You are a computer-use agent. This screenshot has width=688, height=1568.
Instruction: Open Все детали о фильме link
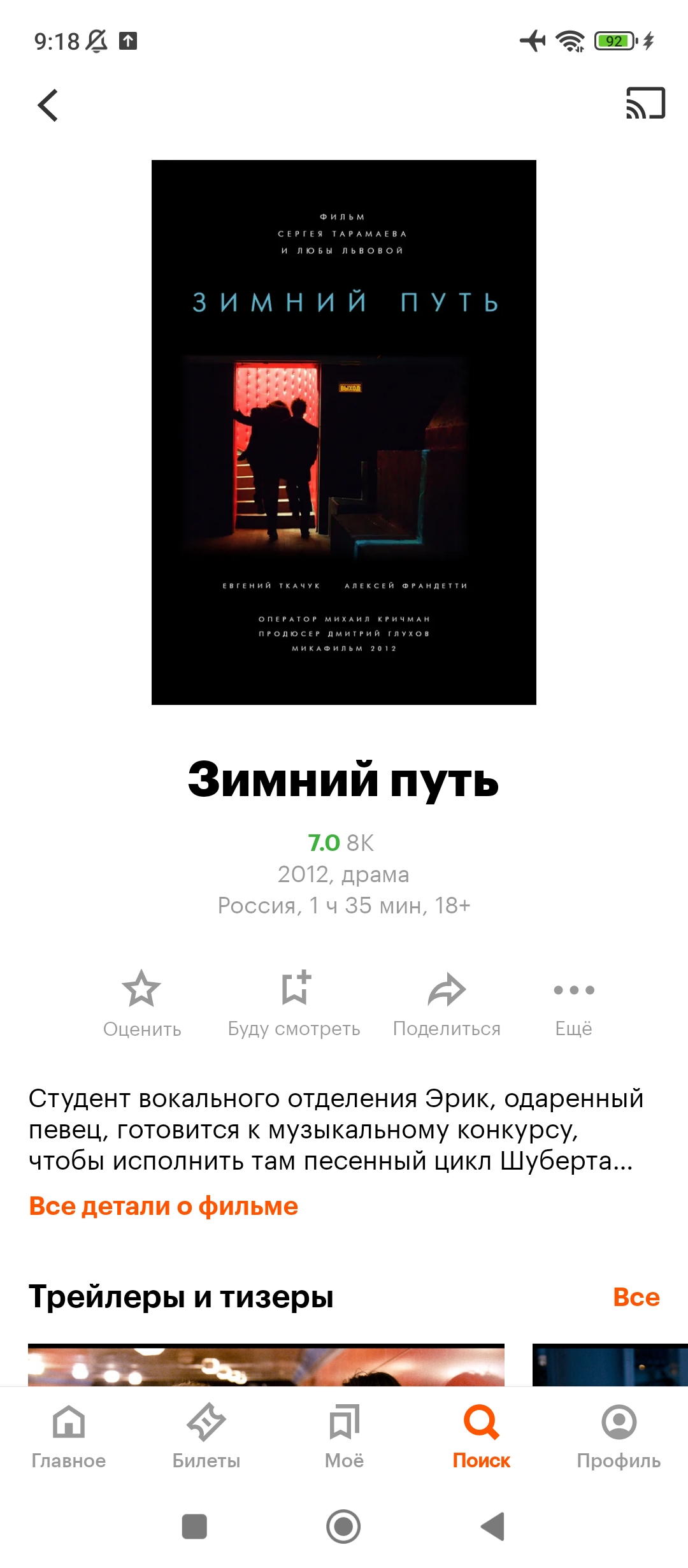(164, 1206)
